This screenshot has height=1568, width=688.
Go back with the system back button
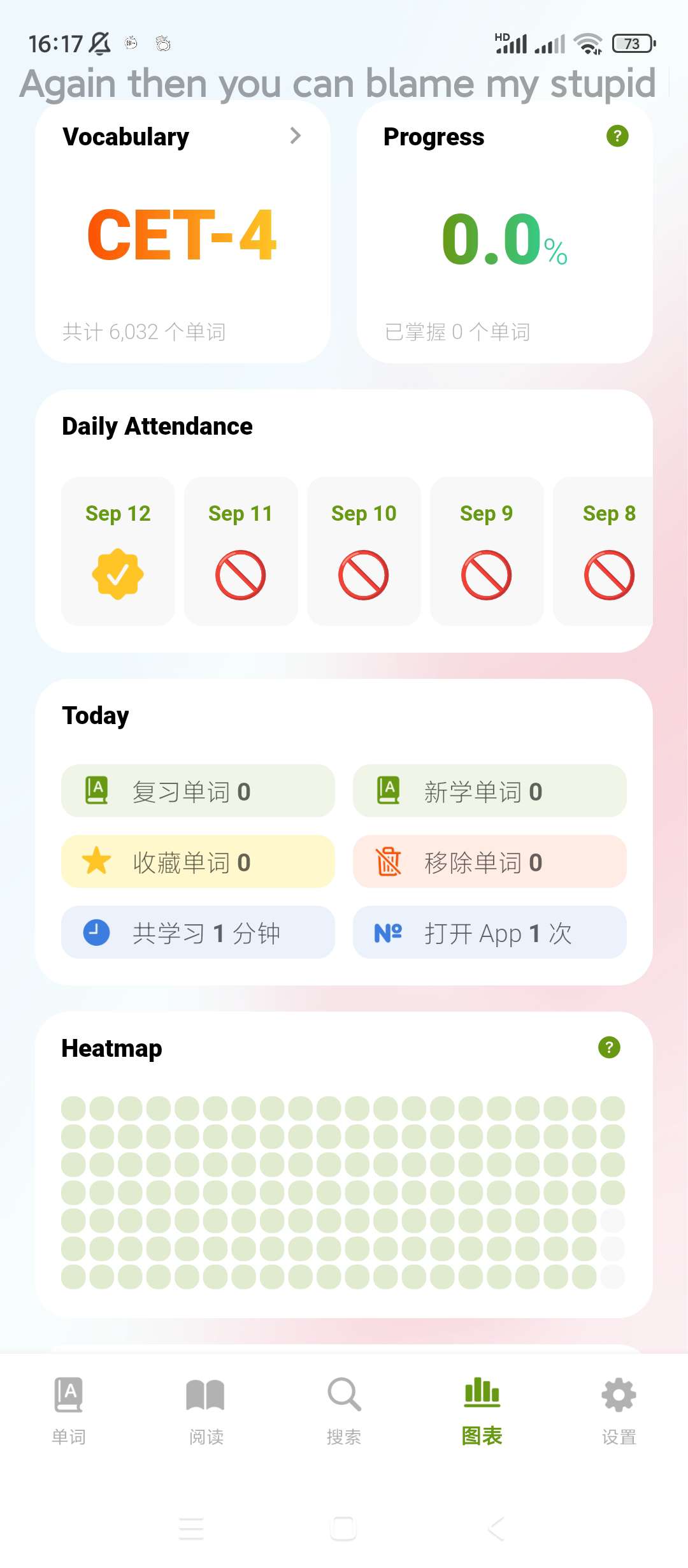(x=496, y=1528)
